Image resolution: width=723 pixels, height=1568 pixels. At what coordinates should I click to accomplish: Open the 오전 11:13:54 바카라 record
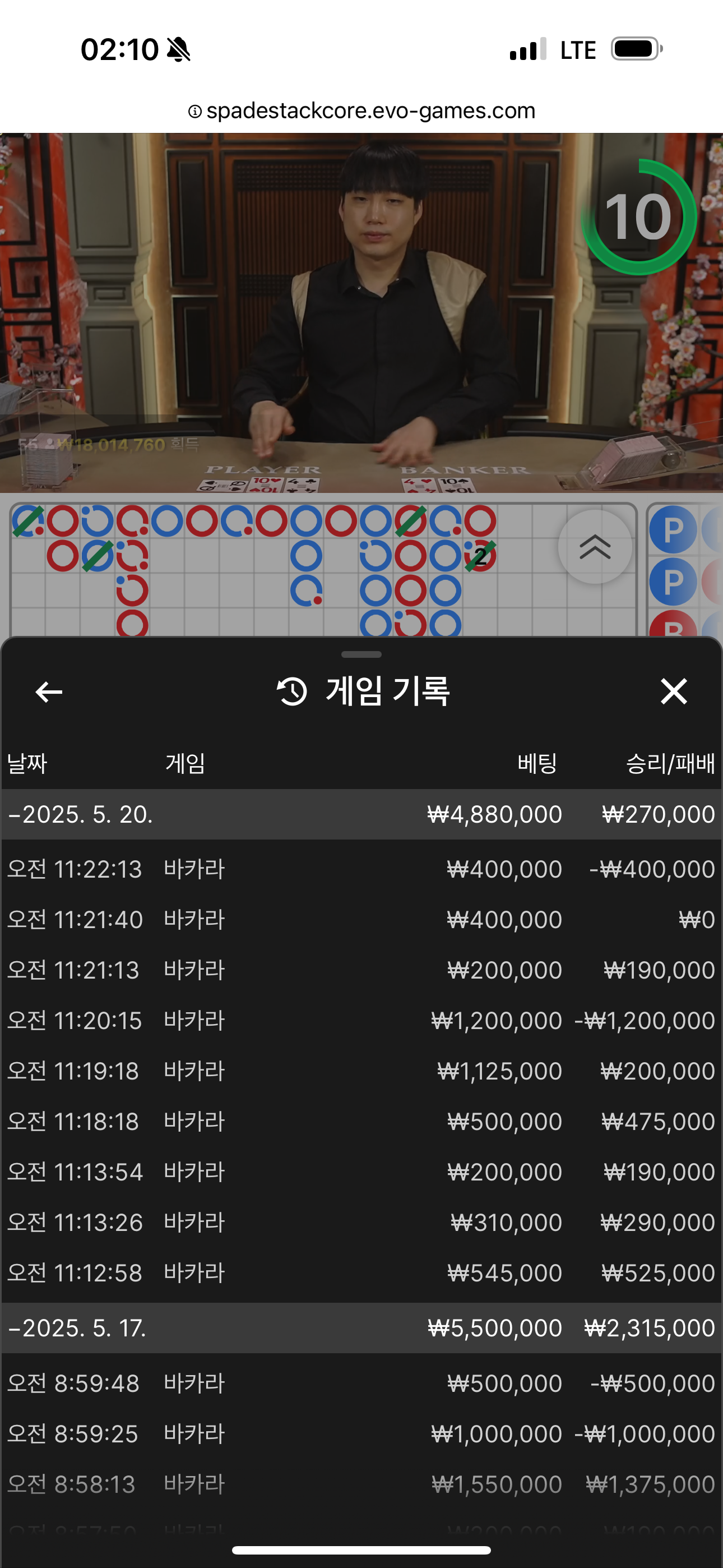tap(361, 1172)
